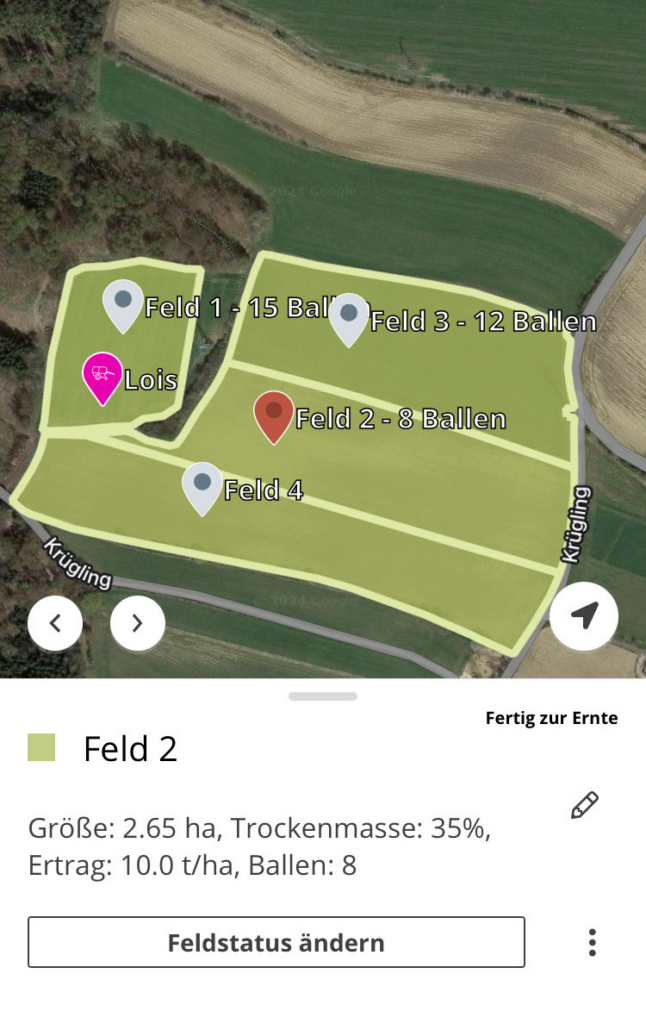Edit Feld 2 details with pencil icon
Viewport: 646px width, 1030px height.
point(585,805)
